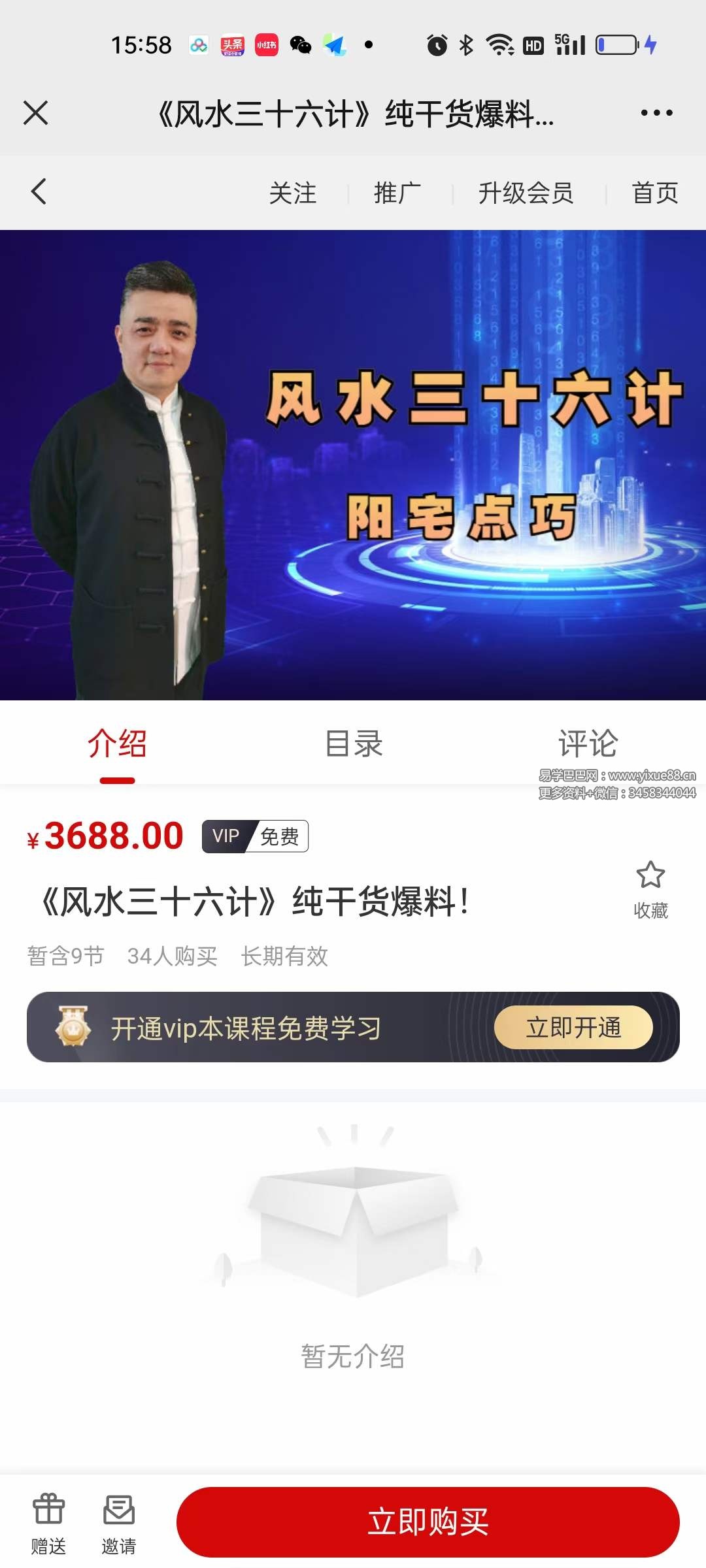Tap 关注 to follow
This screenshot has width=706, height=1568.
(x=292, y=193)
